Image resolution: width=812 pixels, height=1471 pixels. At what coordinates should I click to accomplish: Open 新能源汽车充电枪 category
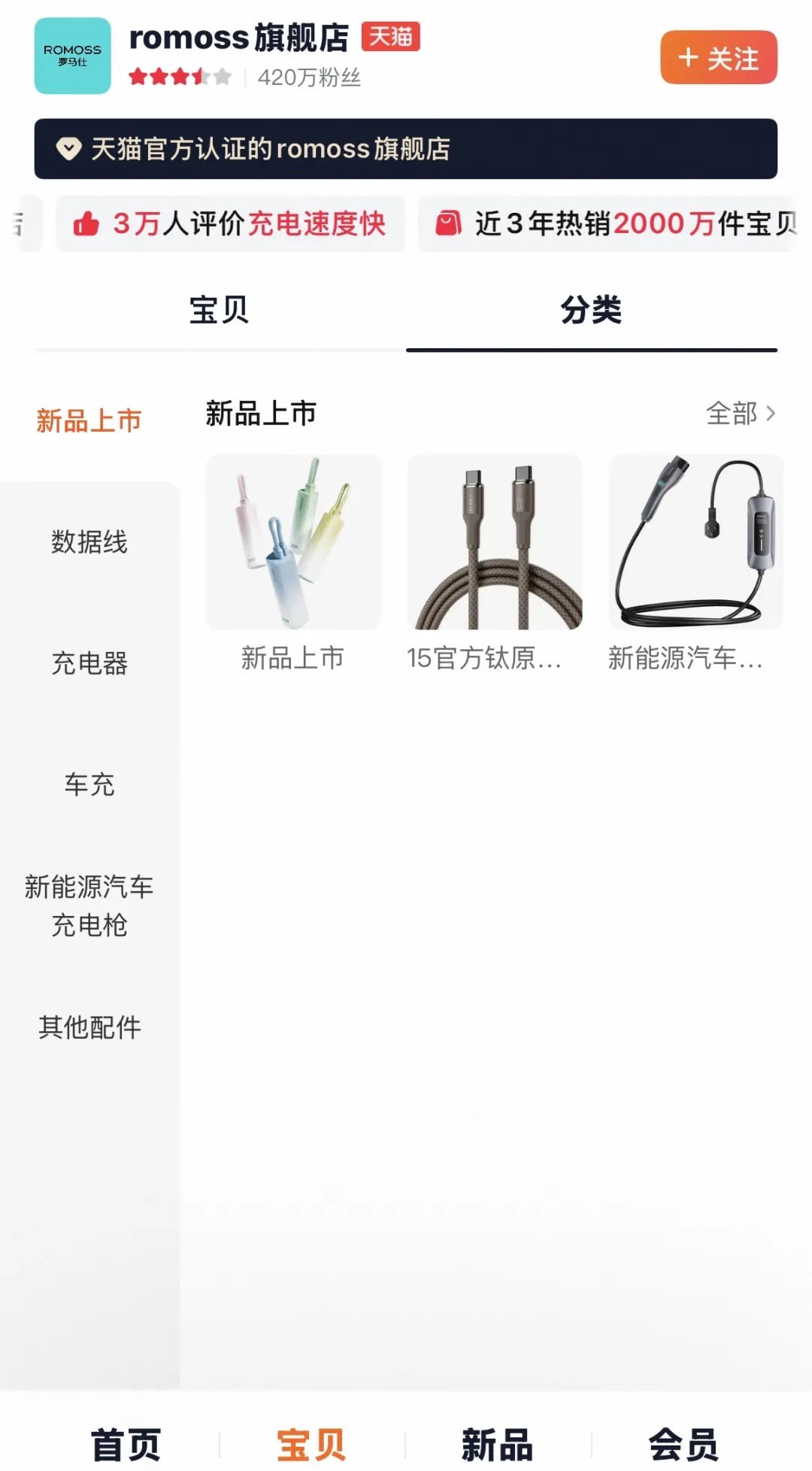(89, 905)
